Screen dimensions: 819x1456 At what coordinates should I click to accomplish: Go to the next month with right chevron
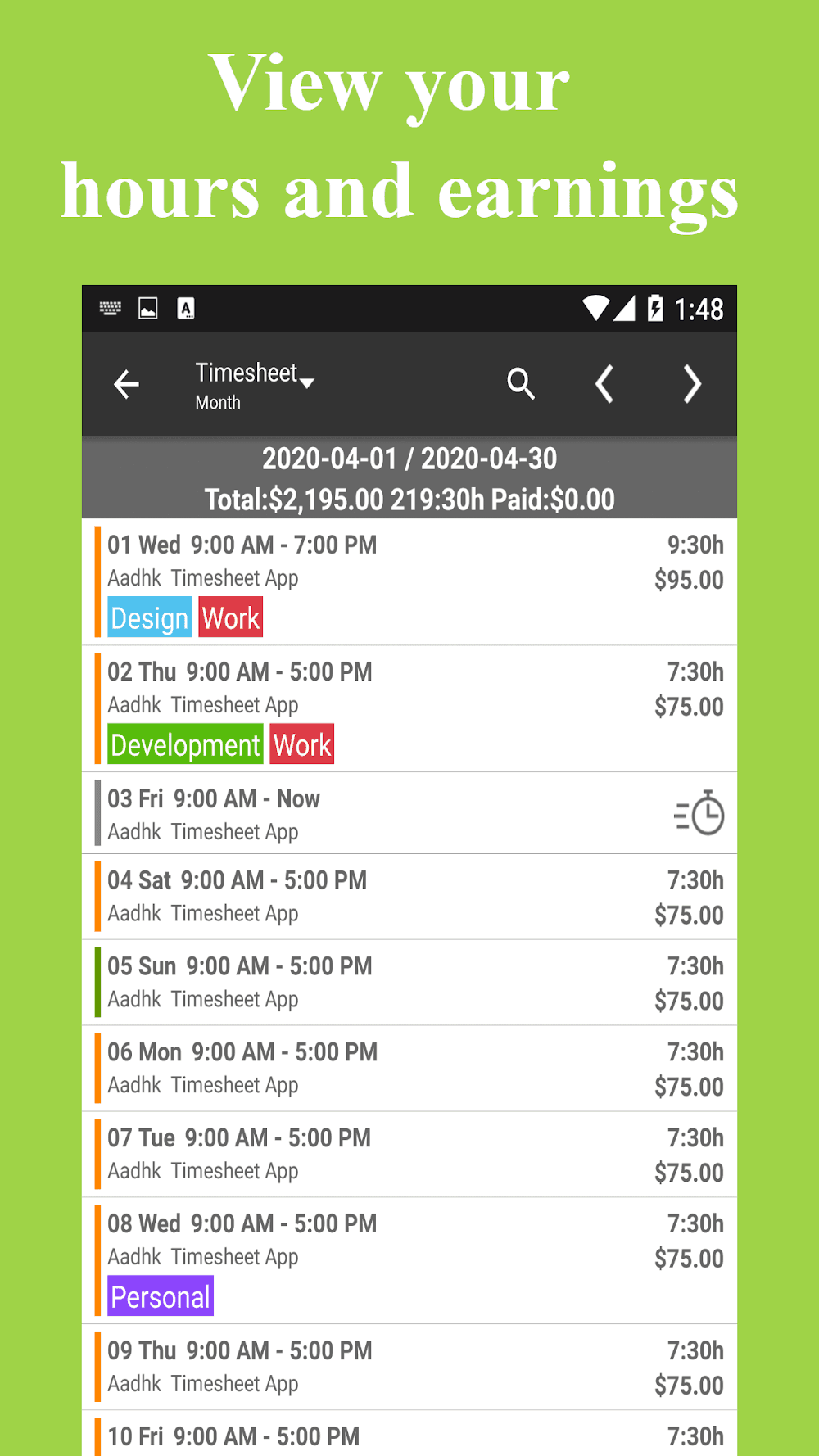tap(692, 384)
